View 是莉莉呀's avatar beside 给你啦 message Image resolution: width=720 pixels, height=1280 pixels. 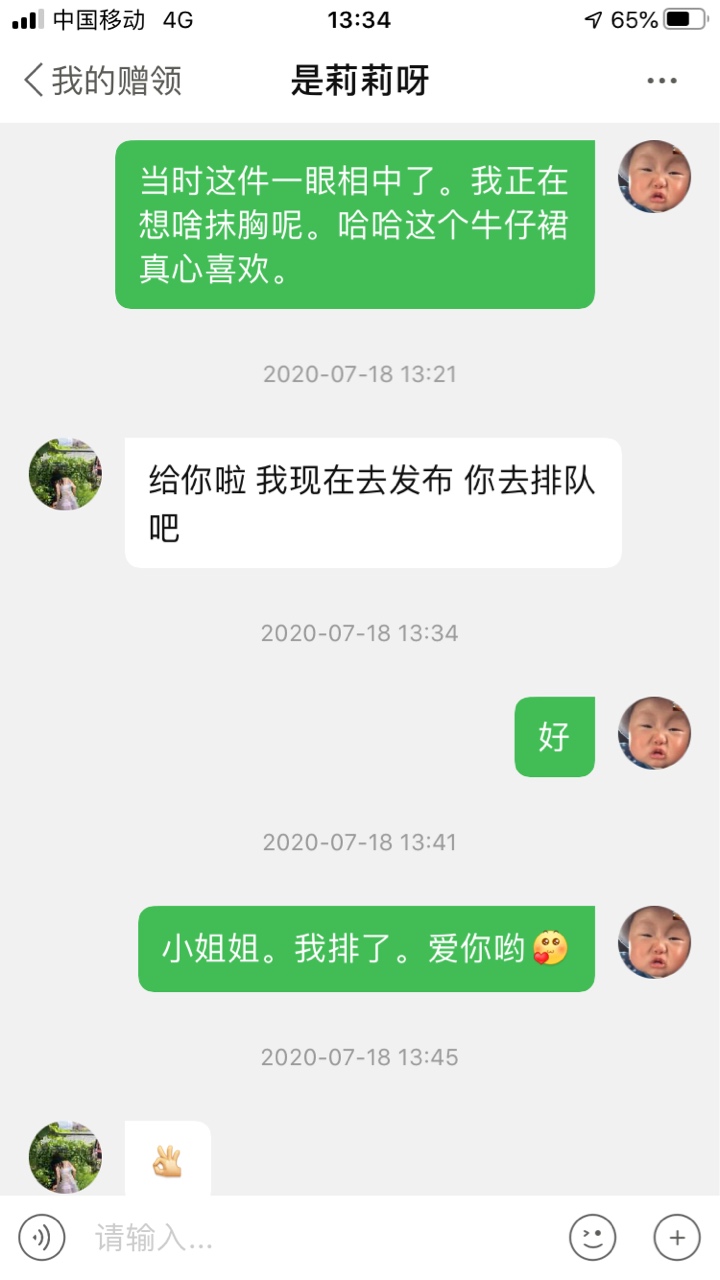pos(65,474)
